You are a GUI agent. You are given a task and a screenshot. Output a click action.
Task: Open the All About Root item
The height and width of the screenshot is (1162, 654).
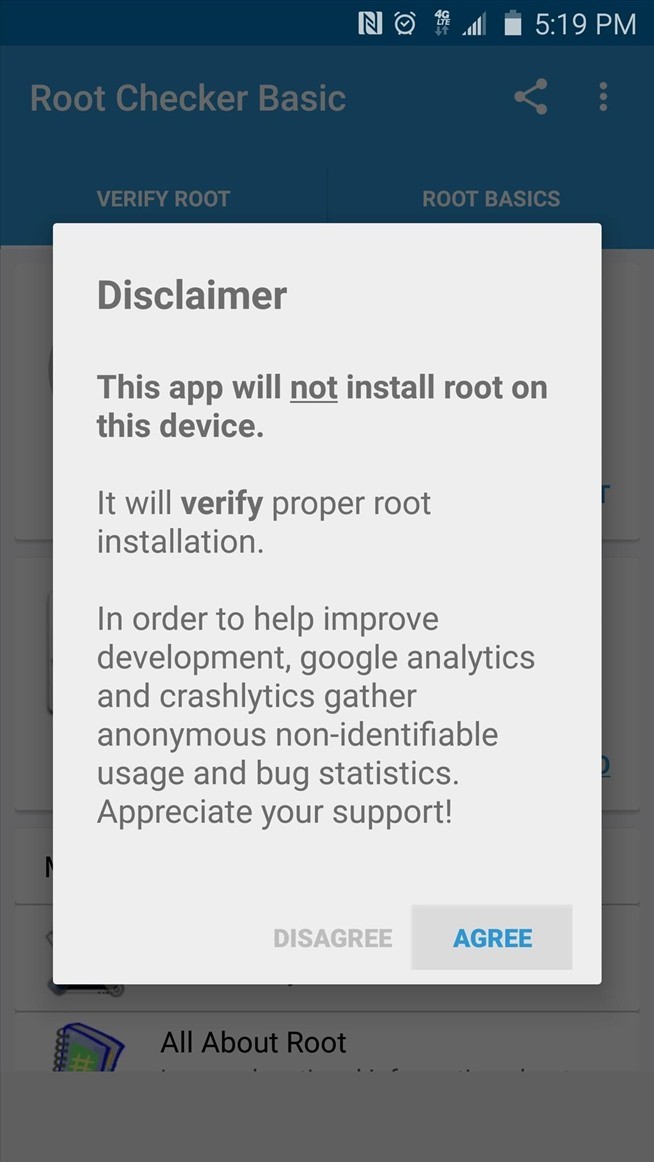(x=253, y=1043)
